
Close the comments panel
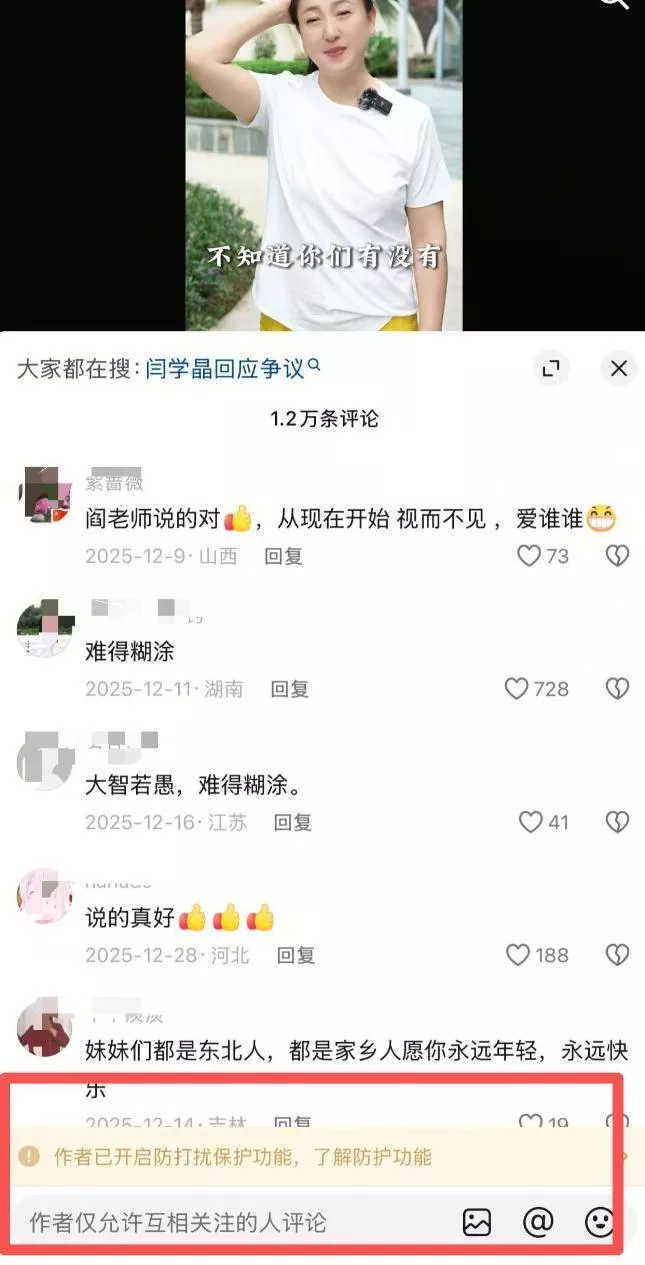619,369
